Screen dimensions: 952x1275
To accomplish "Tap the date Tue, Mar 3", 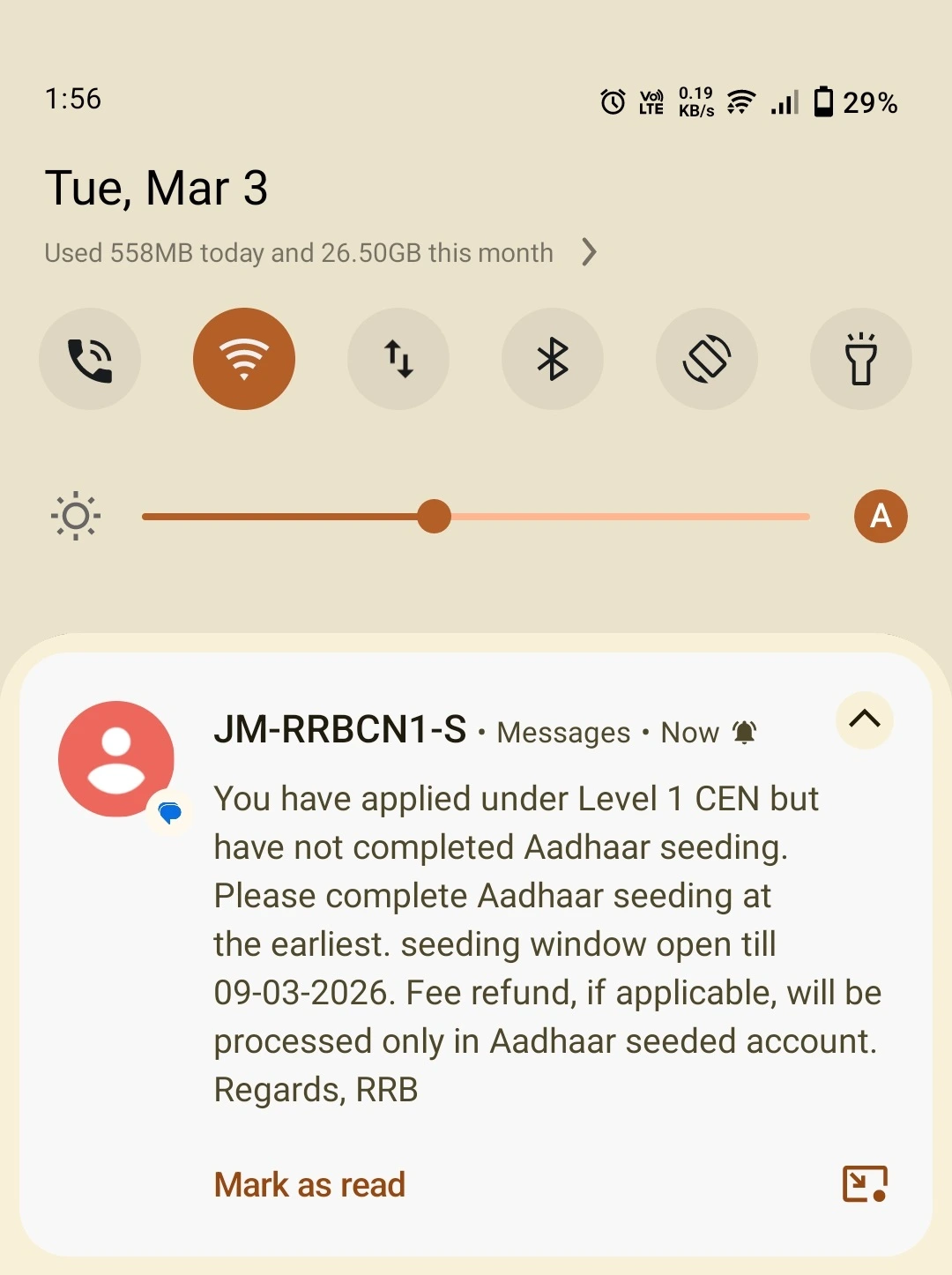I will pyautogui.click(x=156, y=187).
